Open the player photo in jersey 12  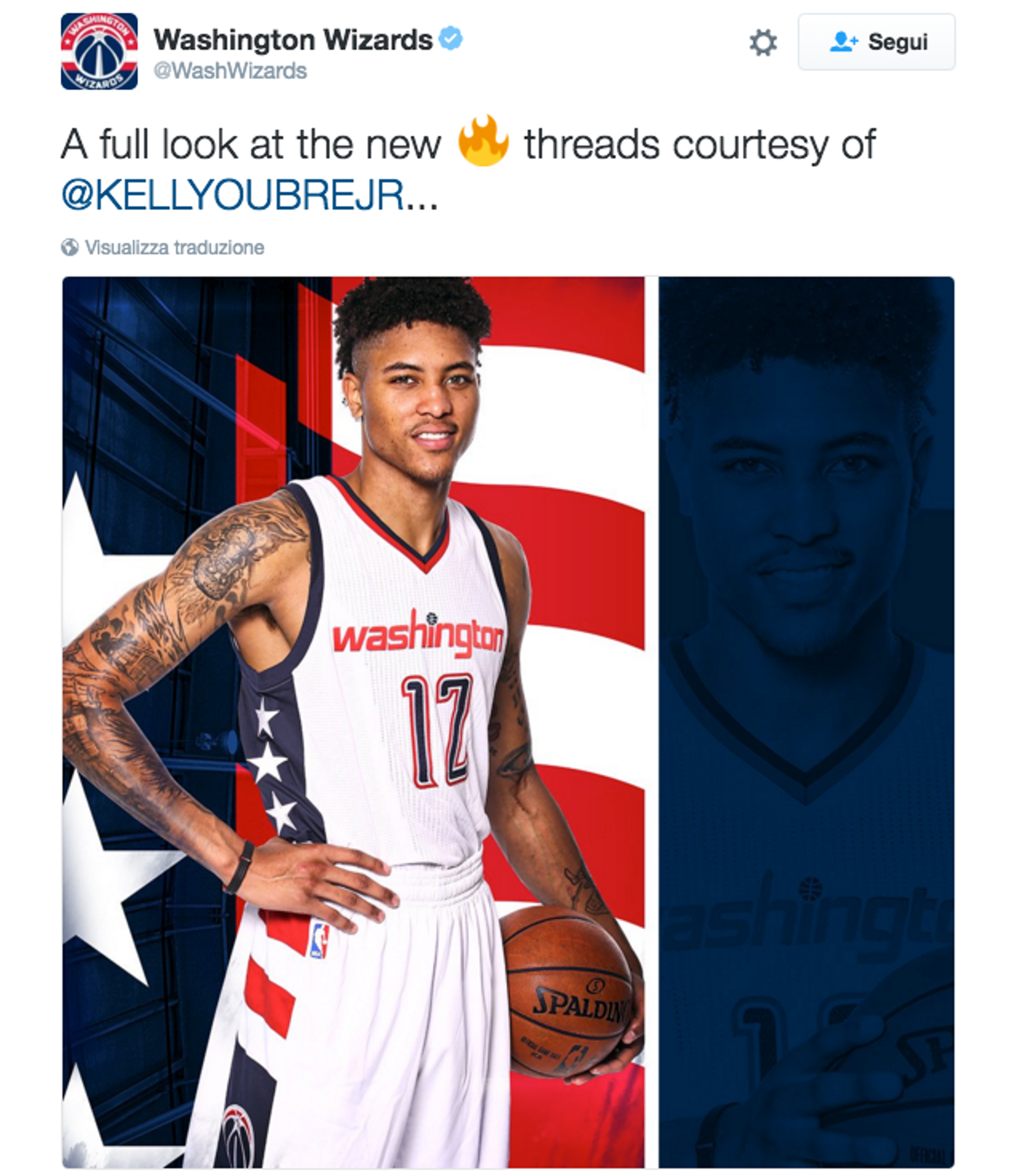point(353,721)
